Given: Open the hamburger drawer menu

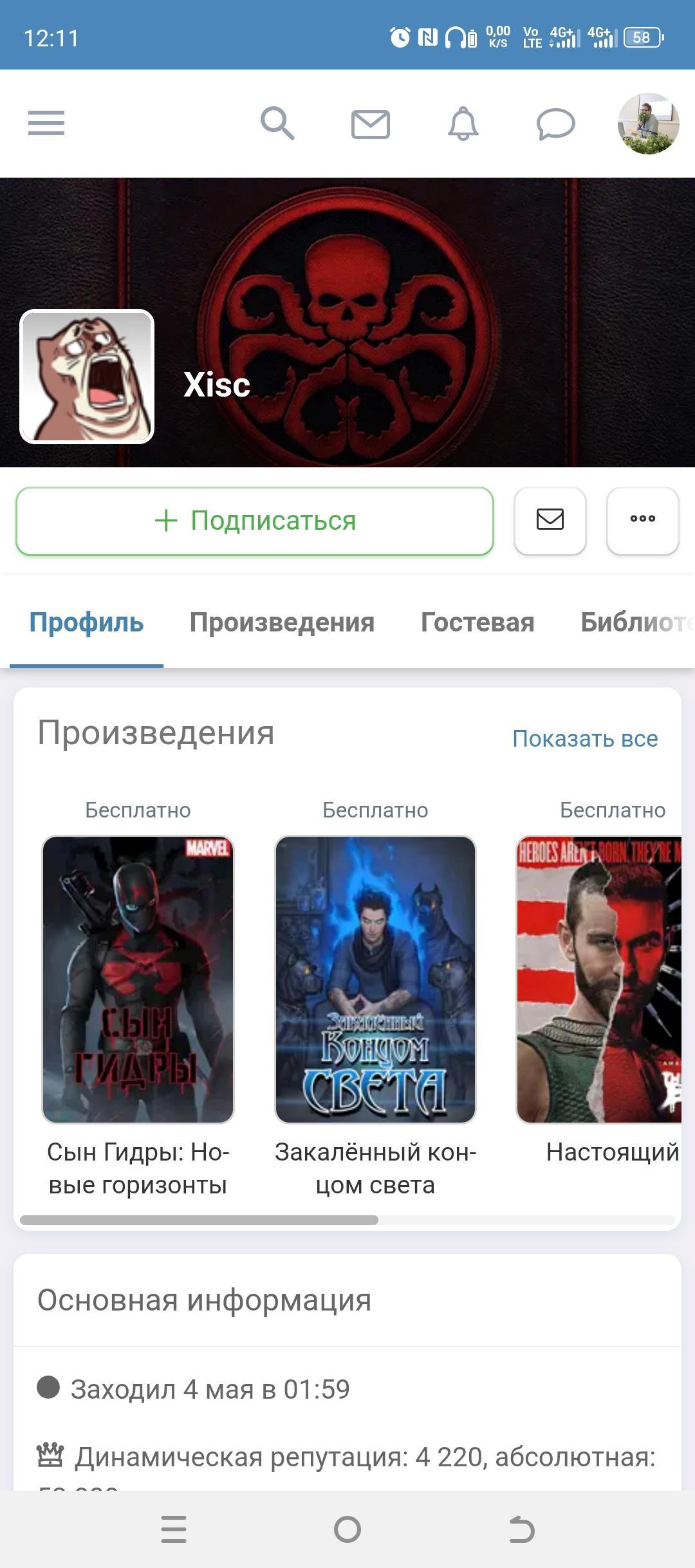Looking at the screenshot, I should point(46,123).
